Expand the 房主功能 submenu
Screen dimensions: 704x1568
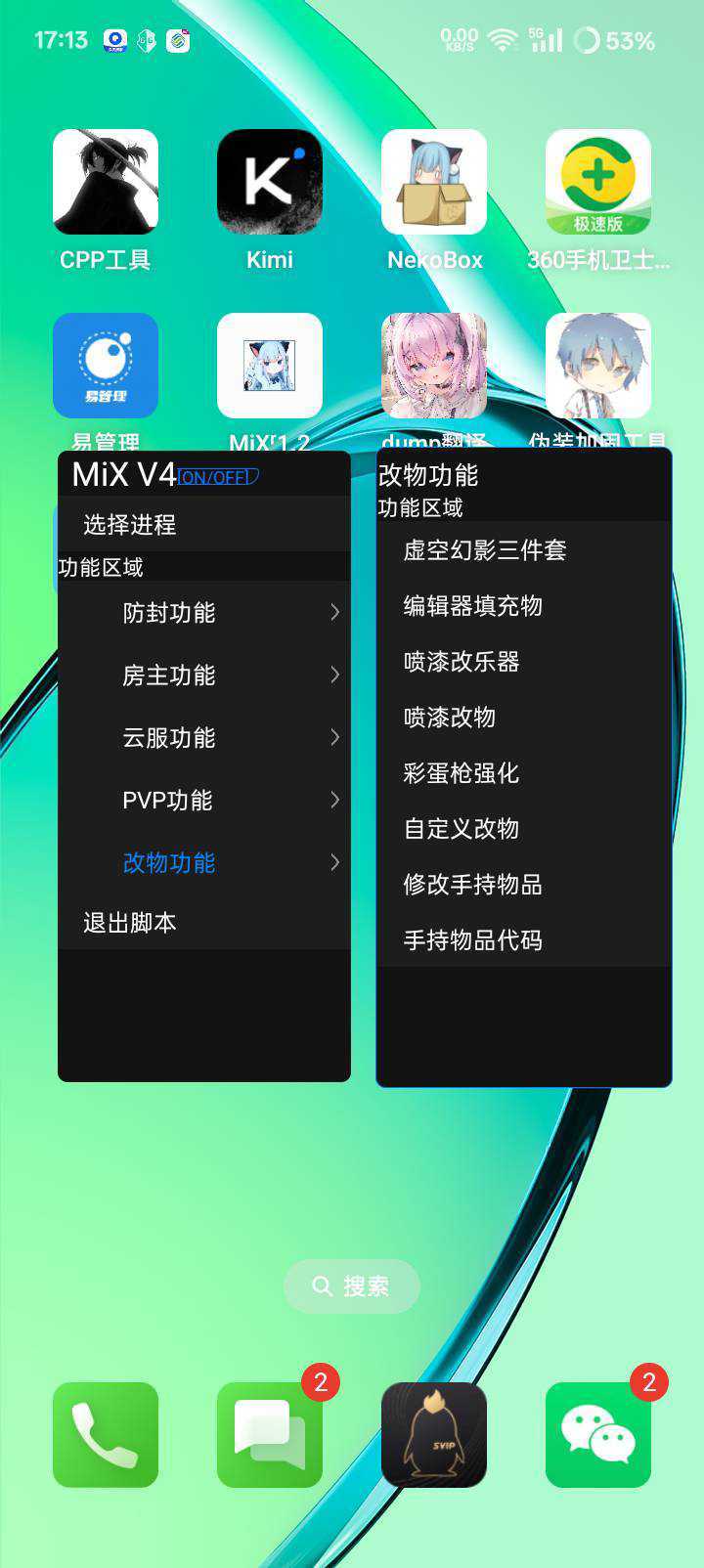(x=203, y=675)
